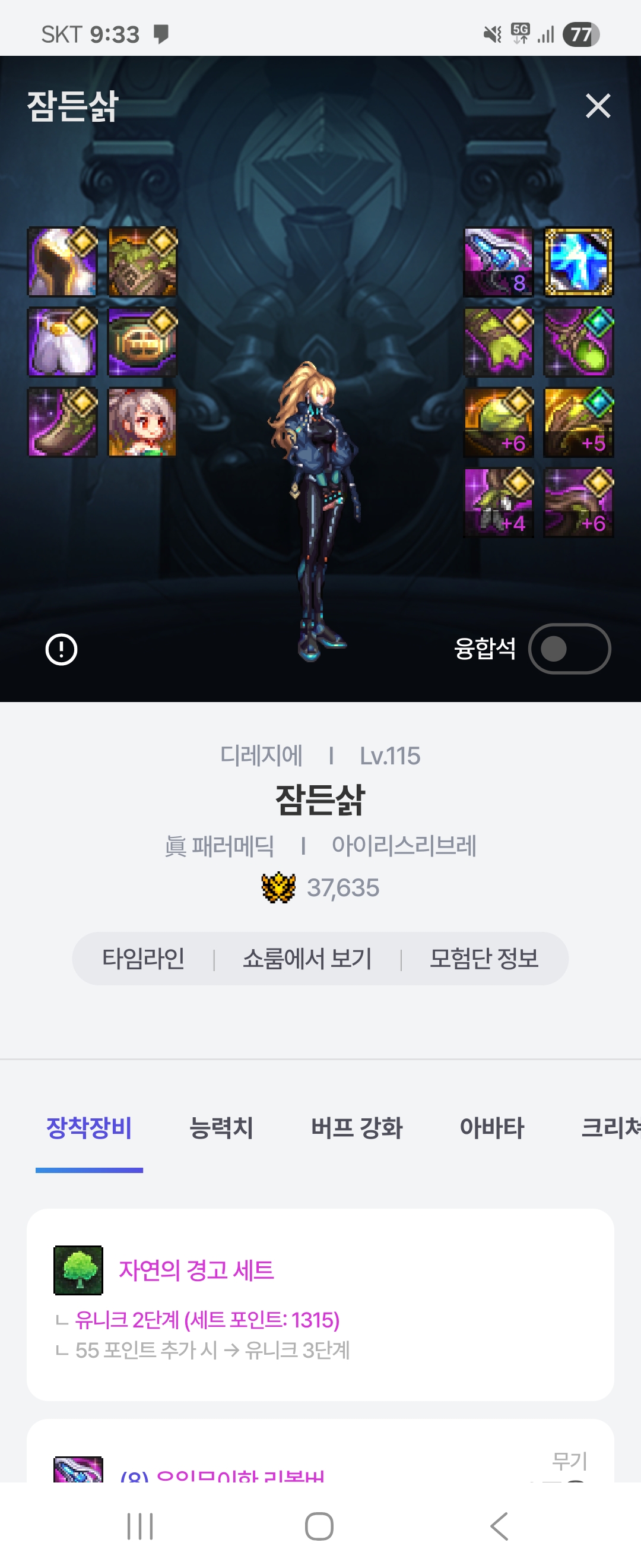This screenshot has height=1568, width=641.
Task: Tap 쇼룸에서 보기
Action: [307, 959]
